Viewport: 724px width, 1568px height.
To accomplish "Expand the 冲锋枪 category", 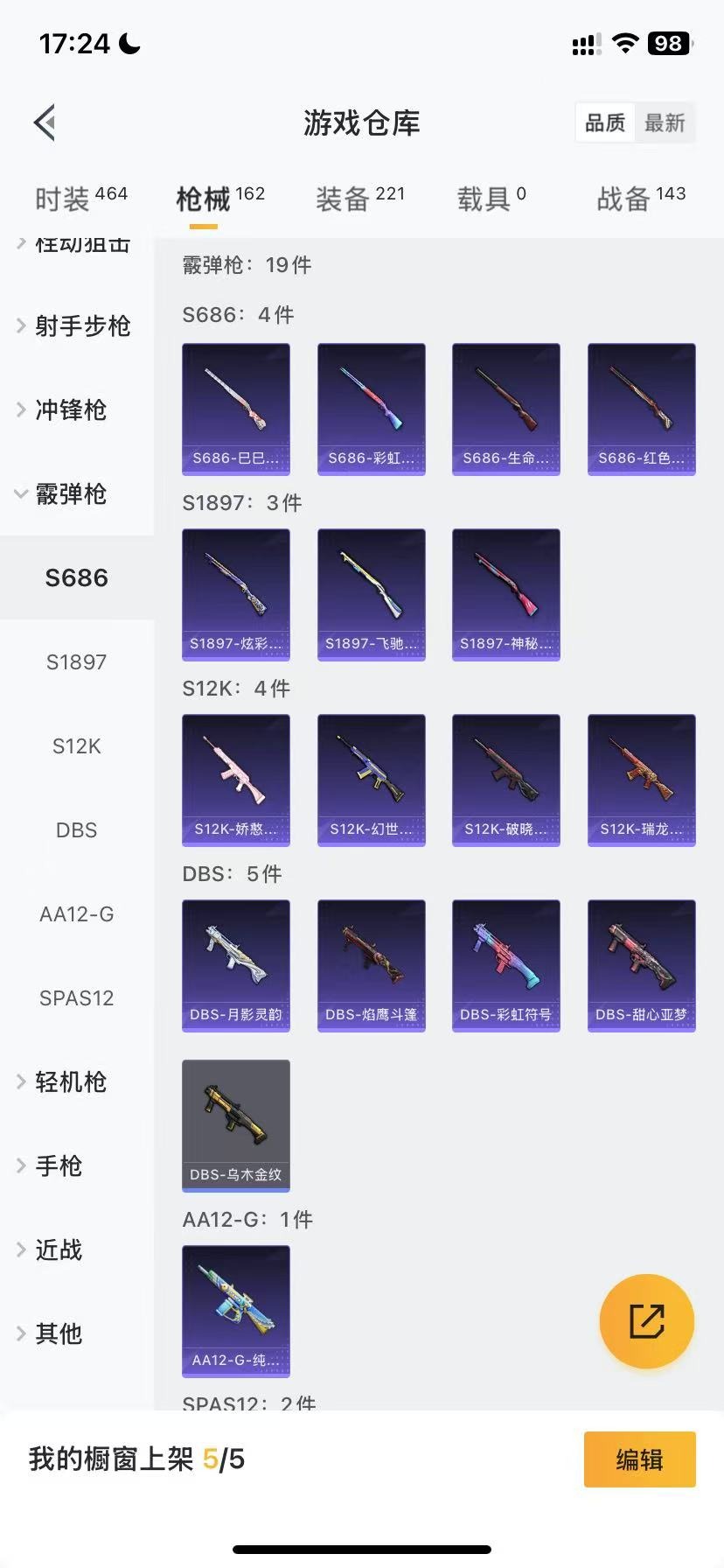I will click(x=70, y=409).
